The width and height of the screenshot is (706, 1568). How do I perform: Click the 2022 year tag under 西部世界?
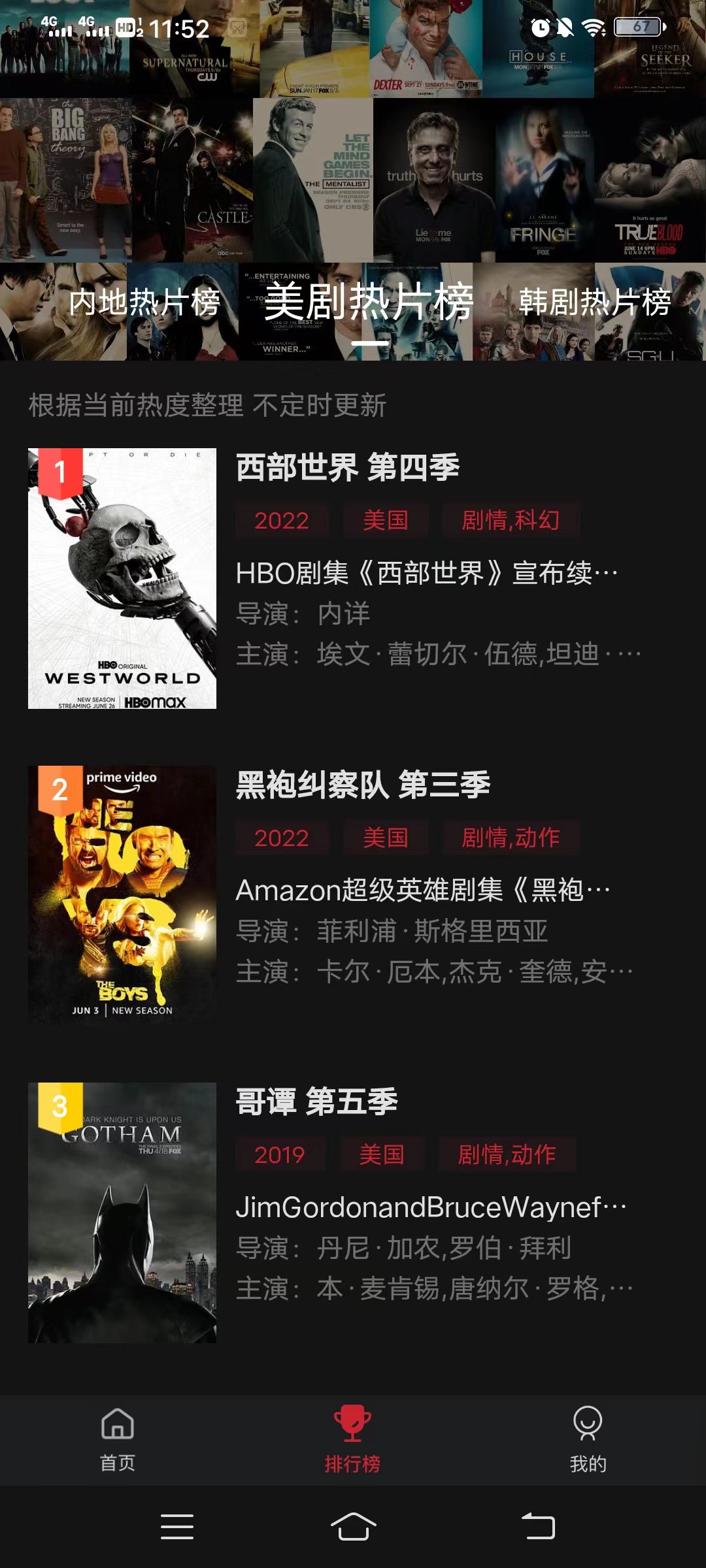282,521
